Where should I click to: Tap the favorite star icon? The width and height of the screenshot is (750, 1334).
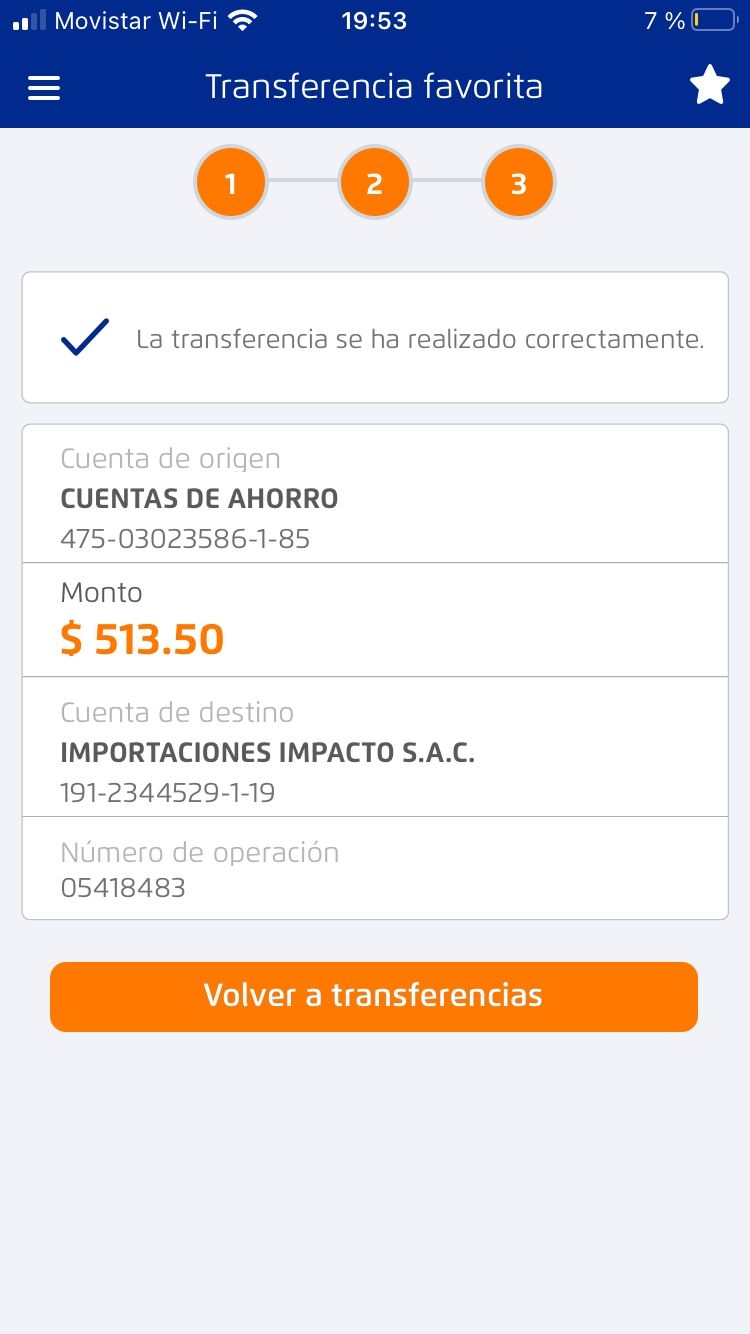(x=710, y=87)
